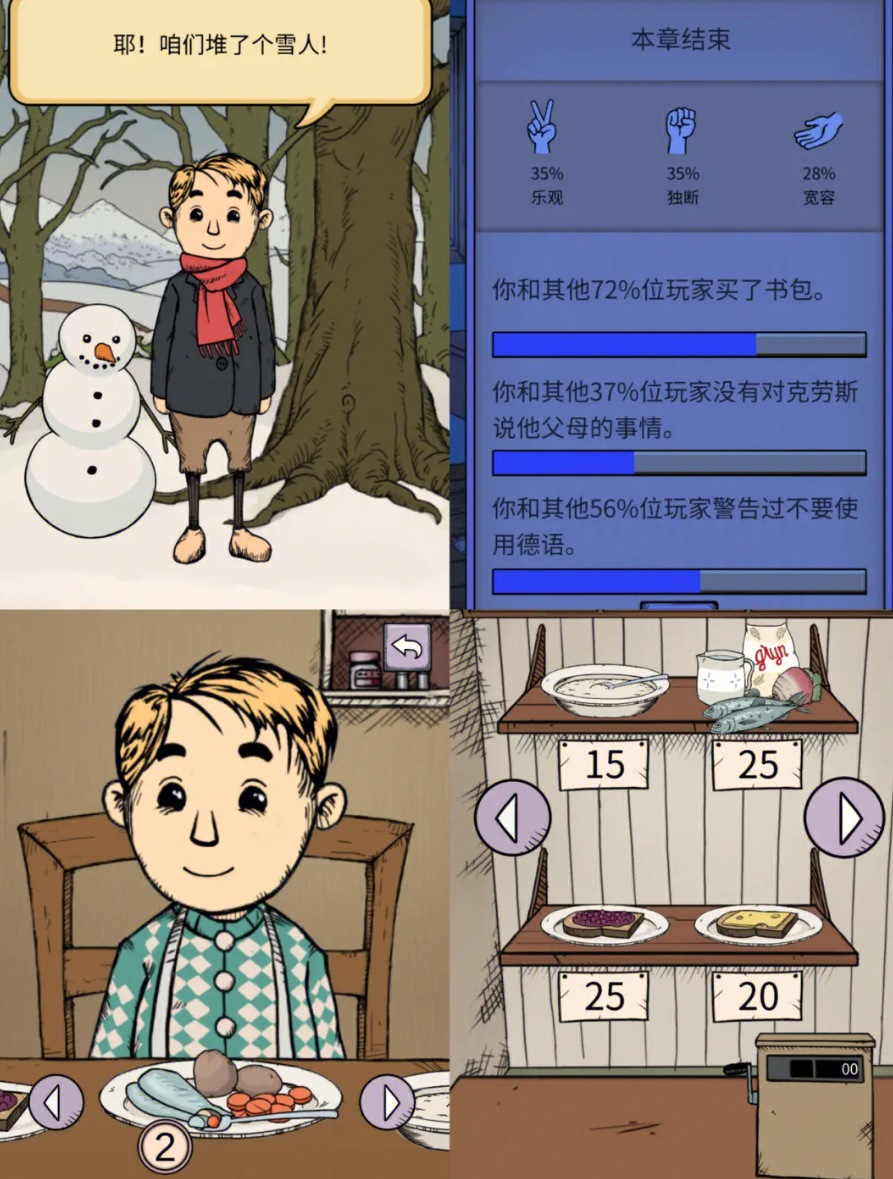893x1179 pixels.
Task: Tap the open-hand 宽容 stat icon
Action: click(820, 130)
